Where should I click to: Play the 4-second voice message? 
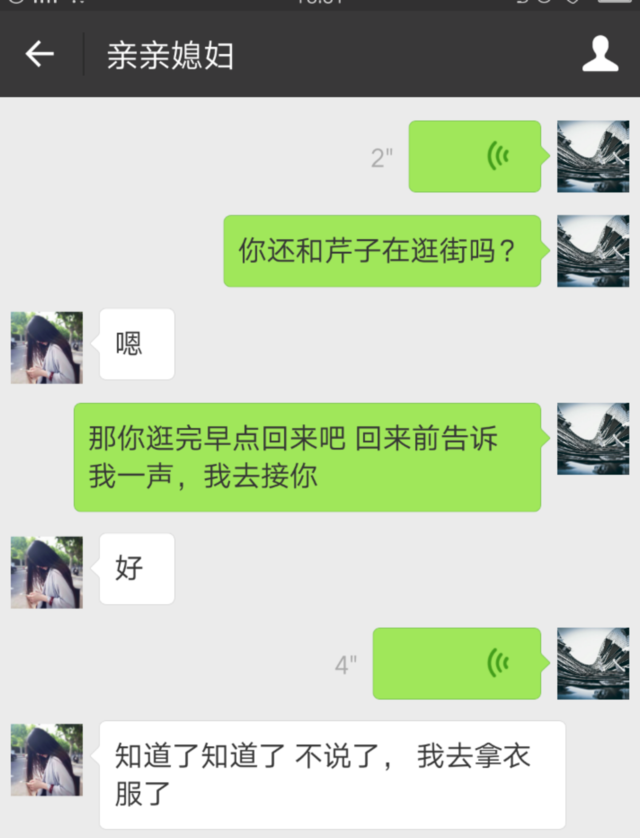[457, 663]
